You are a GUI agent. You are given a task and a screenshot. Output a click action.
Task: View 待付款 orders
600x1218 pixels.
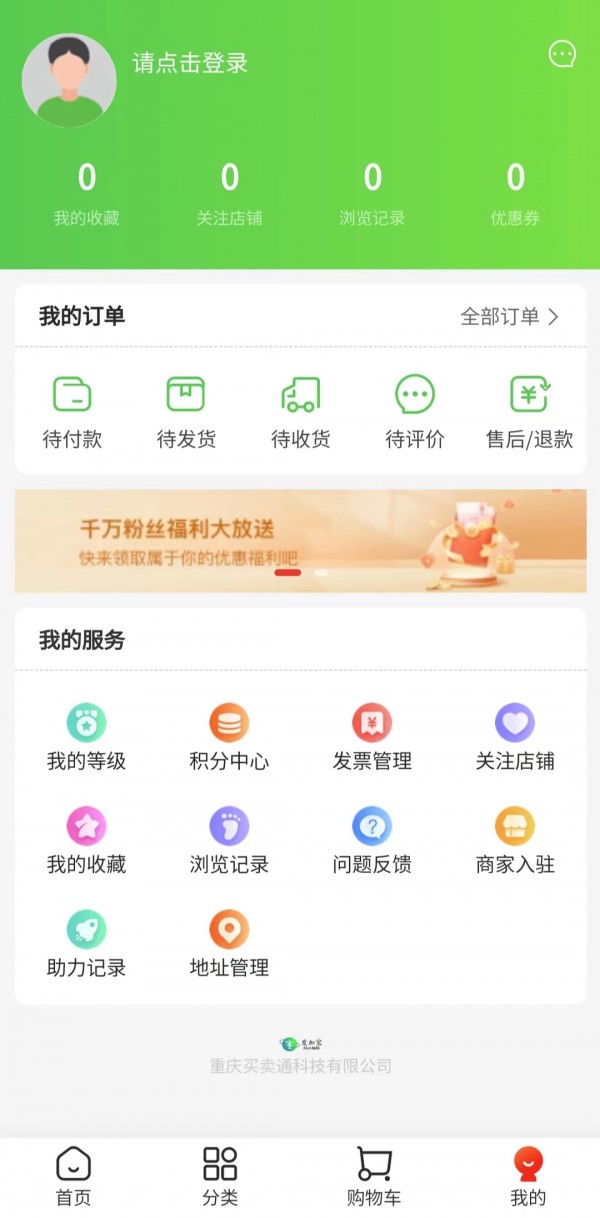[72, 412]
